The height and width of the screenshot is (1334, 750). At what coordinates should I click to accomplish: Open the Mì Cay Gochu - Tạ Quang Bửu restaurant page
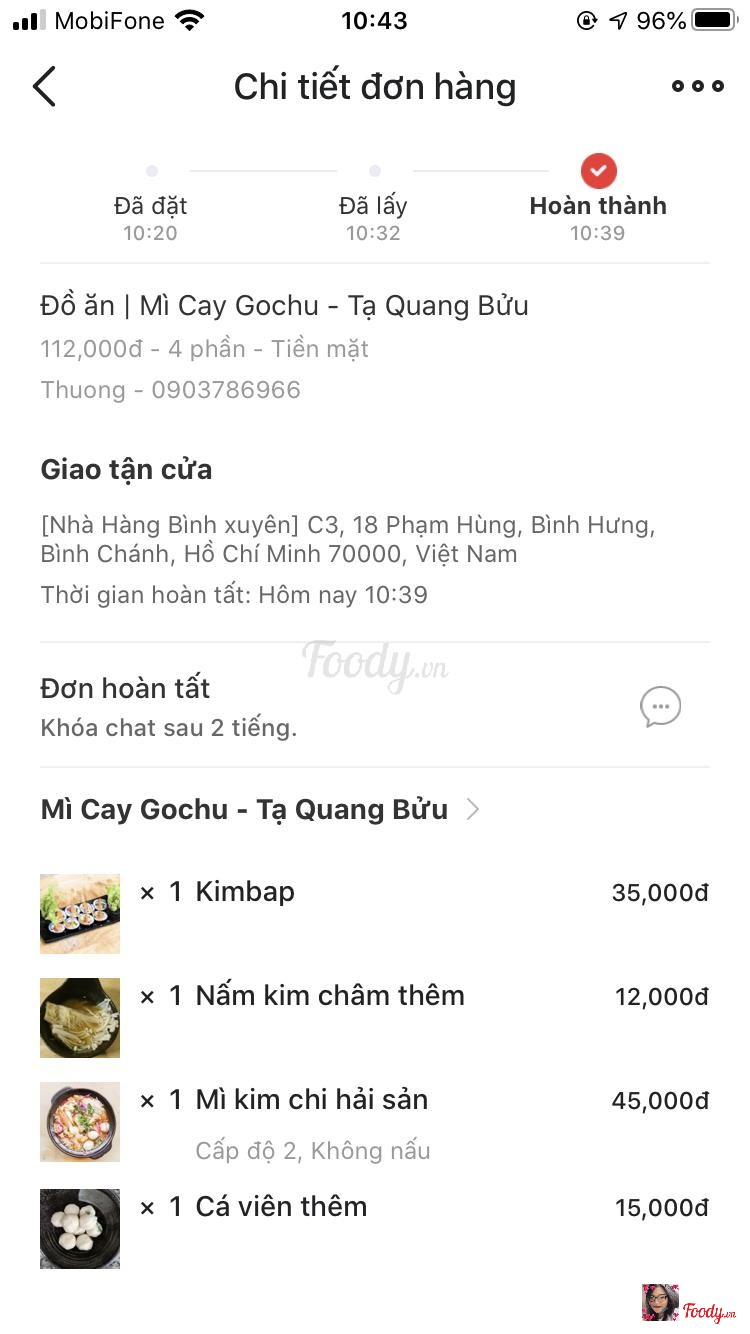tap(260, 809)
